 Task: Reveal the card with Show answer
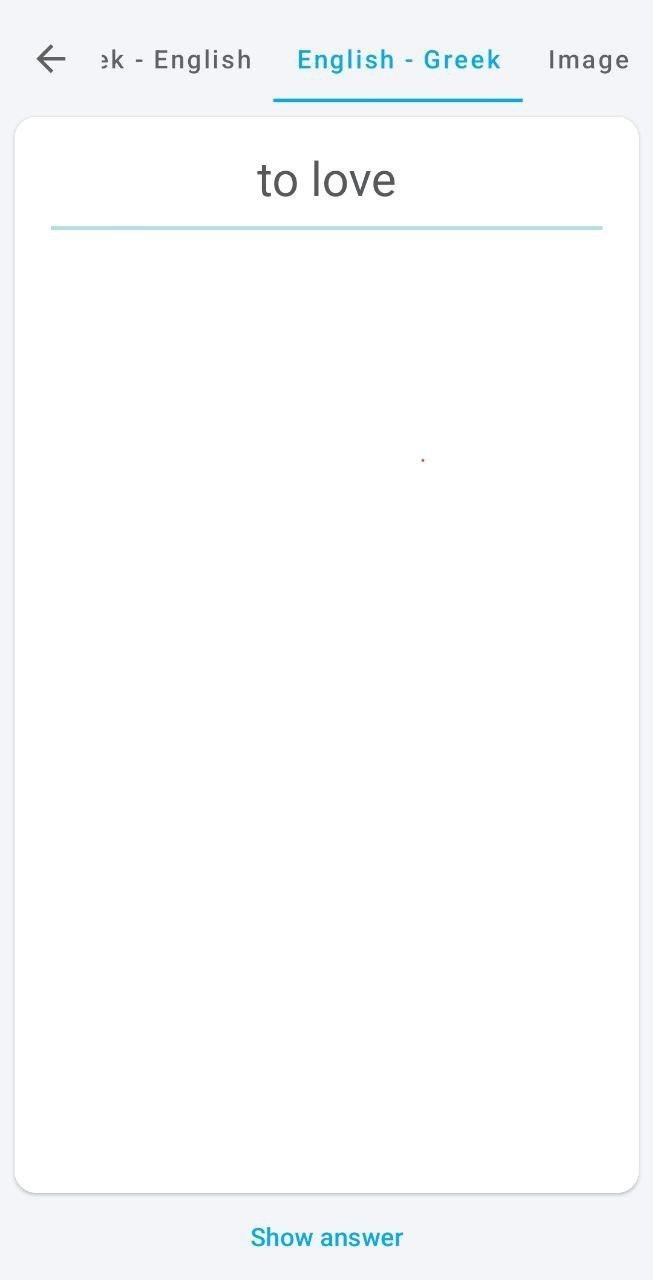326,1237
